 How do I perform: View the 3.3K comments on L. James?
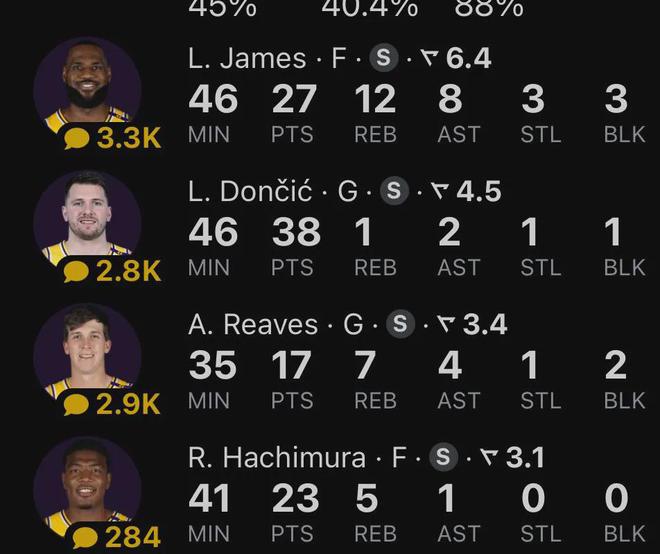[x=111, y=138]
